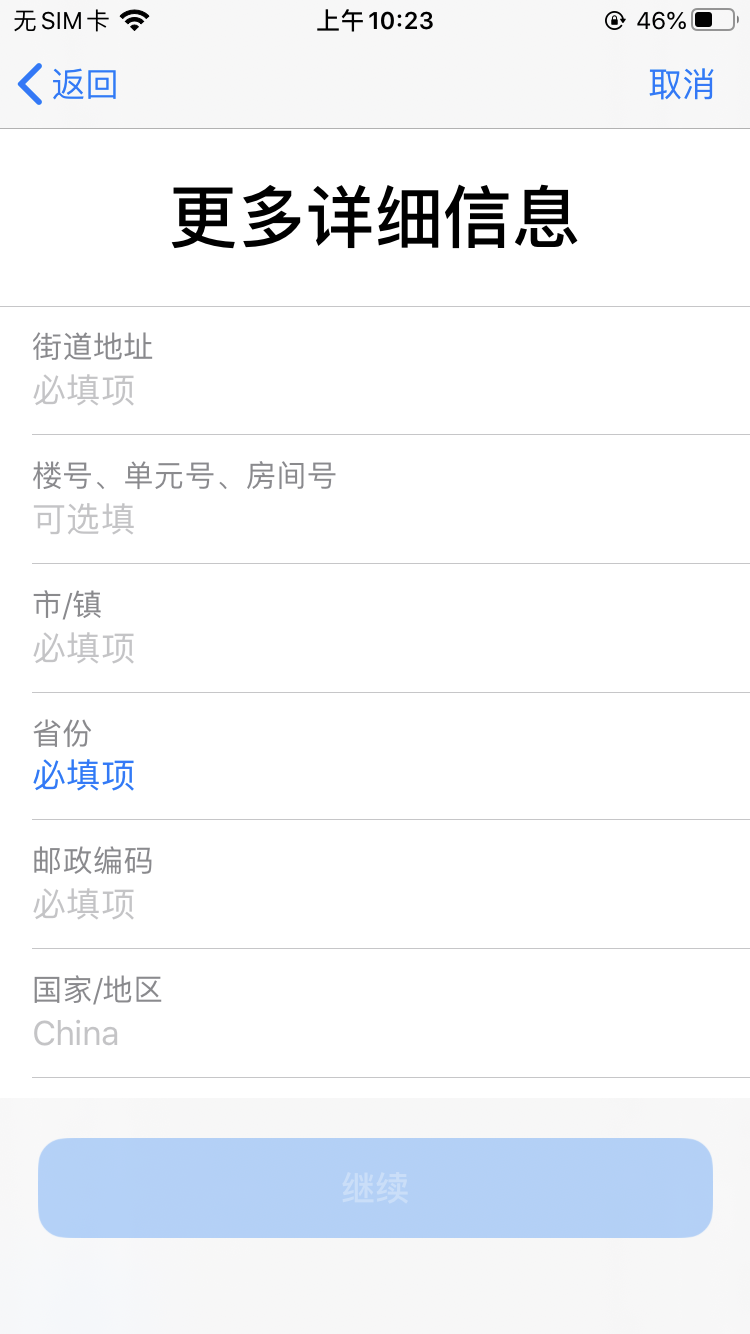Tap 取消 to cancel
This screenshot has width=750, height=1334.
(681, 84)
